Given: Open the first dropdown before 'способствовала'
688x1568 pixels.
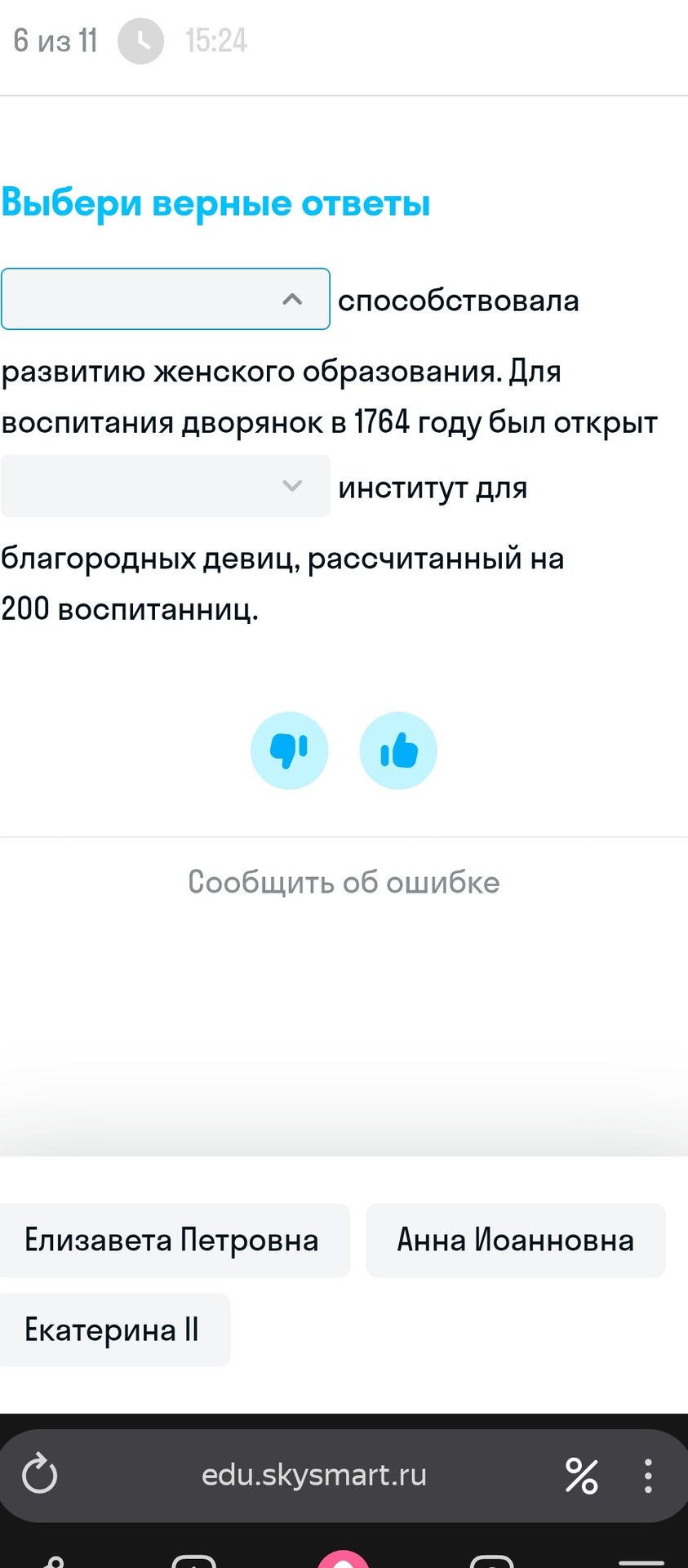Looking at the screenshot, I should (x=165, y=299).
